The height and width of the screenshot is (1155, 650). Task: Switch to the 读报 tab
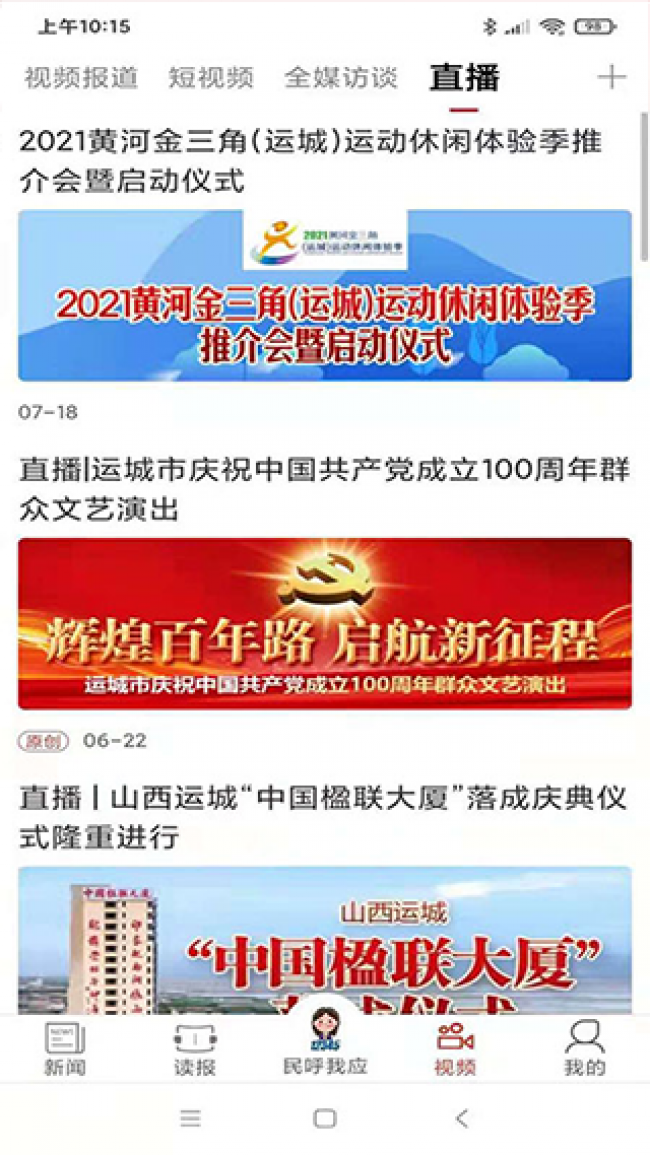click(195, 1048)
